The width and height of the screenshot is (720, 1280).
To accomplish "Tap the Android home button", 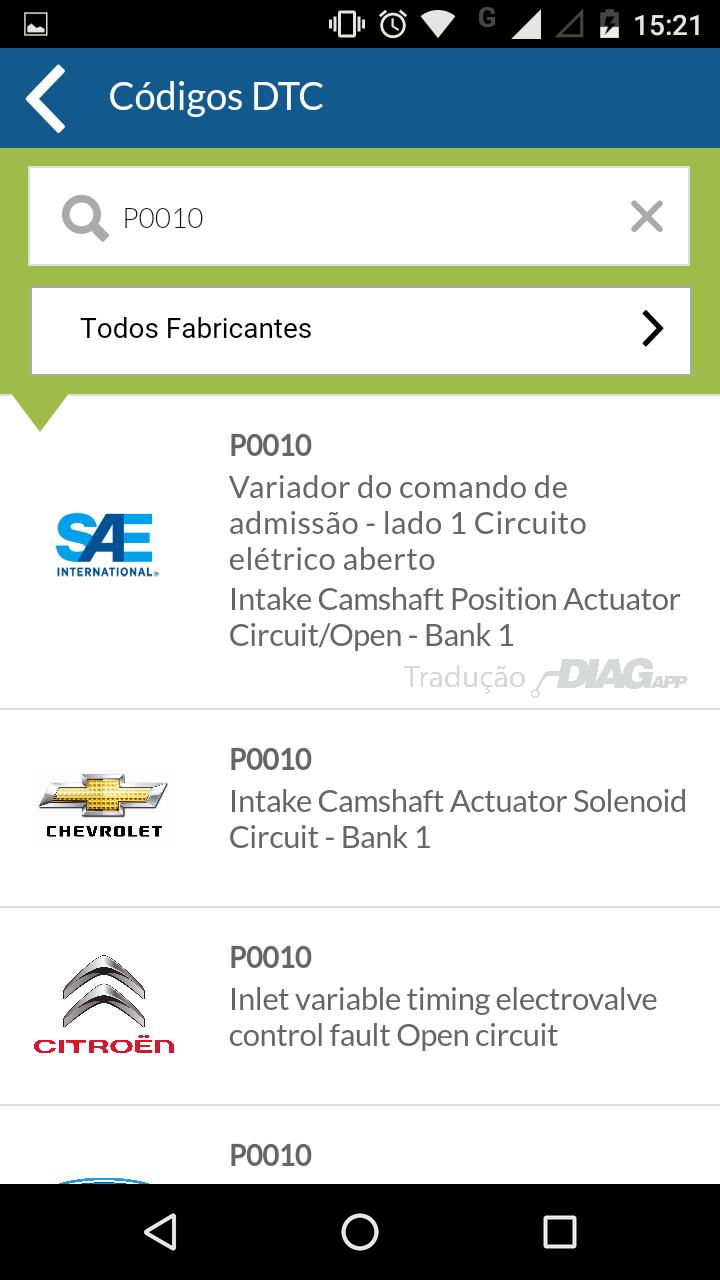I will 360,1232.
